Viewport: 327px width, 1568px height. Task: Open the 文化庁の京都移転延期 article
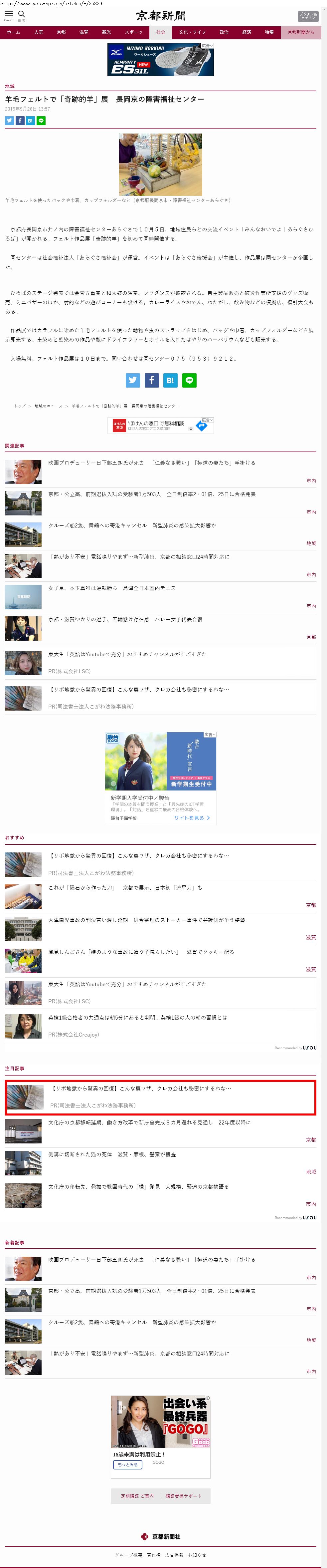(149, 1122)
